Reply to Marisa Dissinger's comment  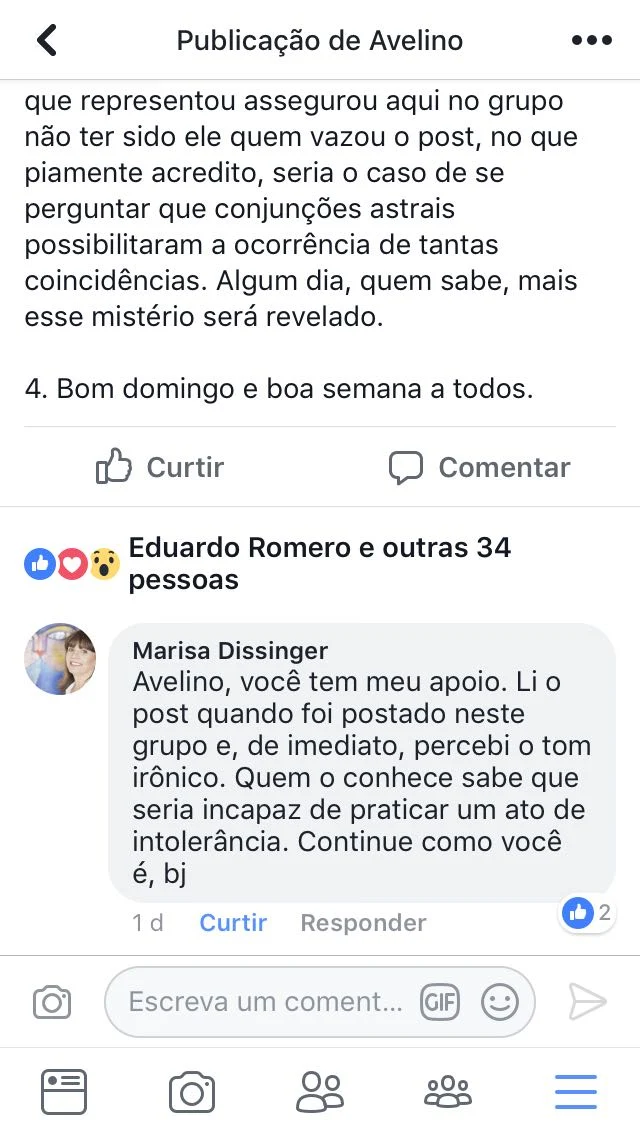(x=363, y=922)
